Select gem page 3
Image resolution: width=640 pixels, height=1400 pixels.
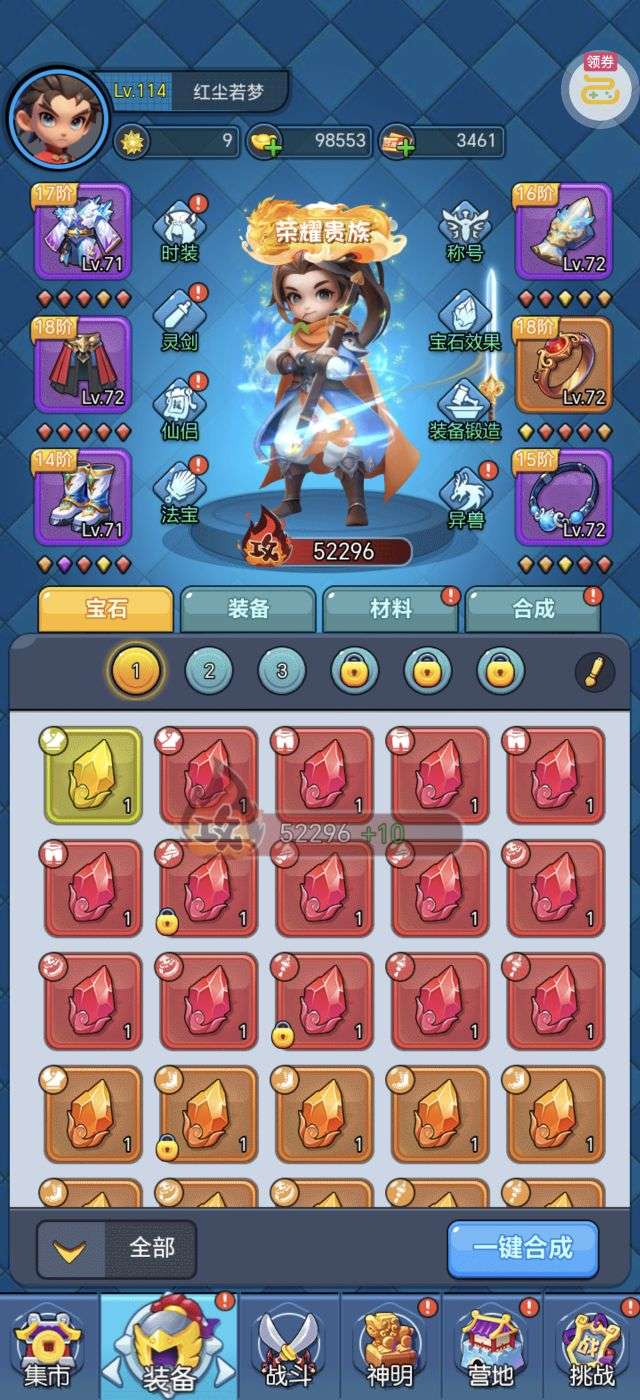282,671
